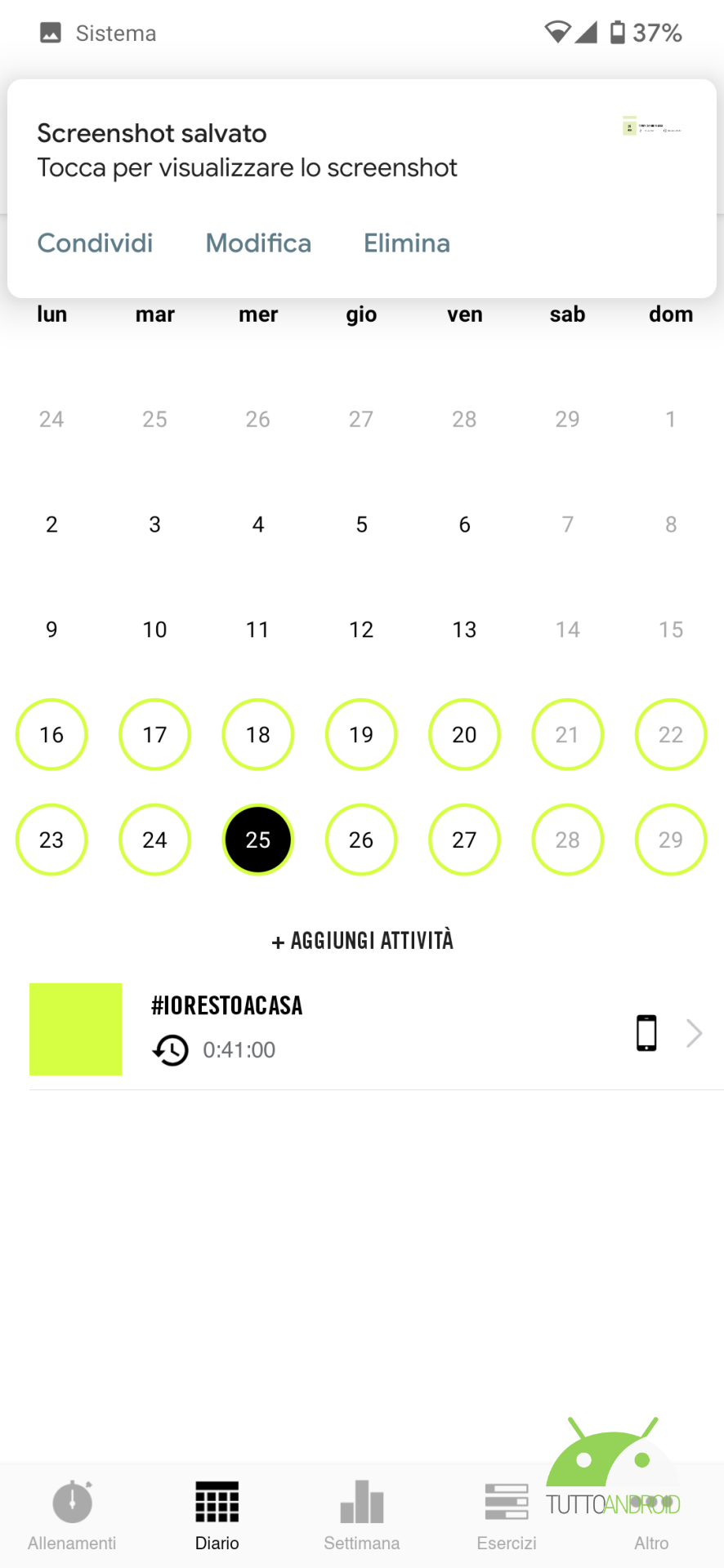724x1568 pixels.
Task: Go to the Esercizi tab
Action: (507, 1515)
